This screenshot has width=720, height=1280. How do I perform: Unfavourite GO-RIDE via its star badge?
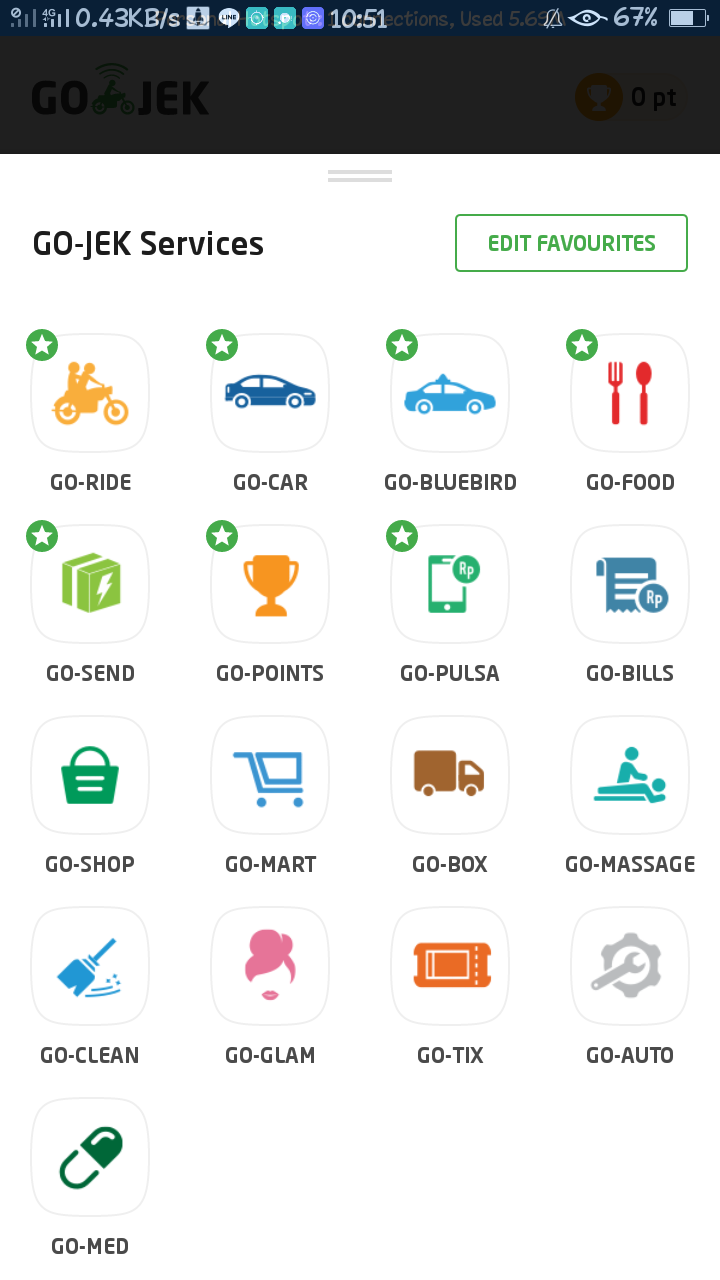41,345
